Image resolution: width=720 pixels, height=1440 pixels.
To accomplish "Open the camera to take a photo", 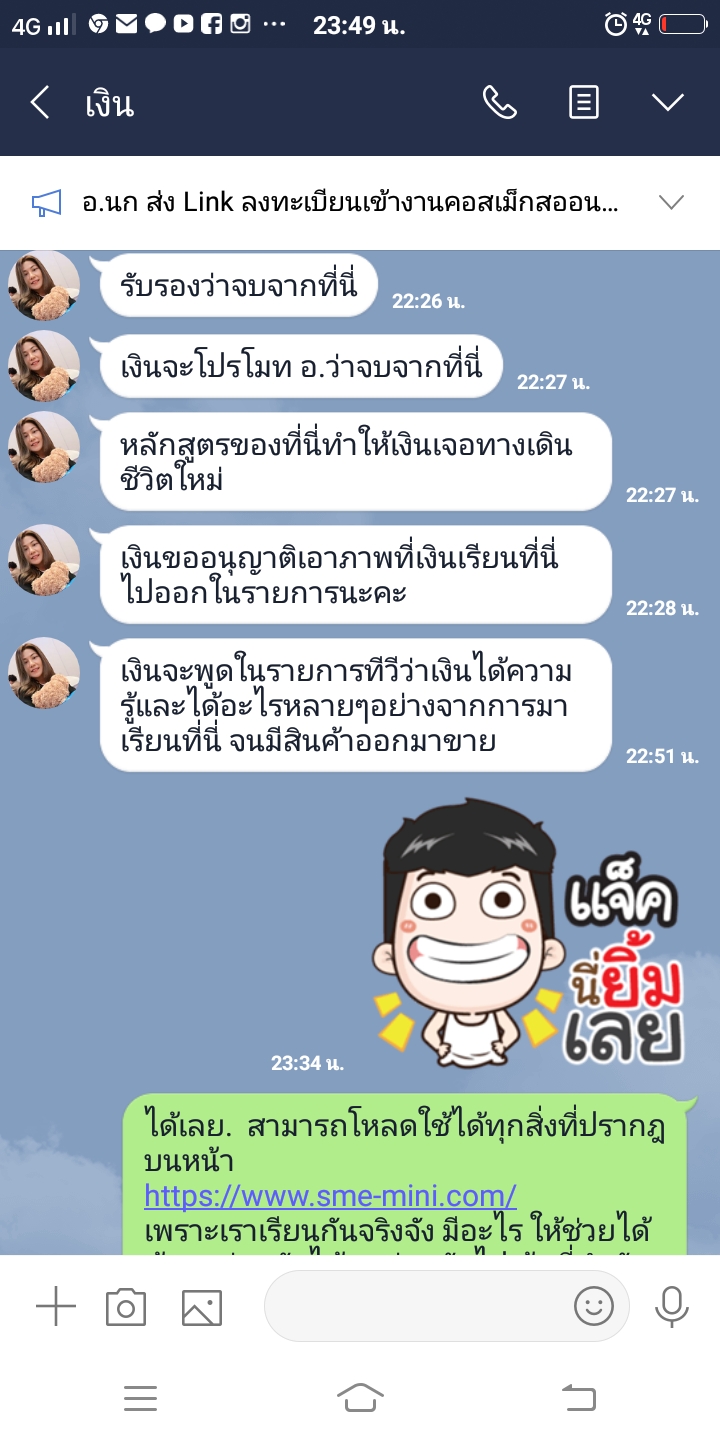I will [x=126, y=1306].
